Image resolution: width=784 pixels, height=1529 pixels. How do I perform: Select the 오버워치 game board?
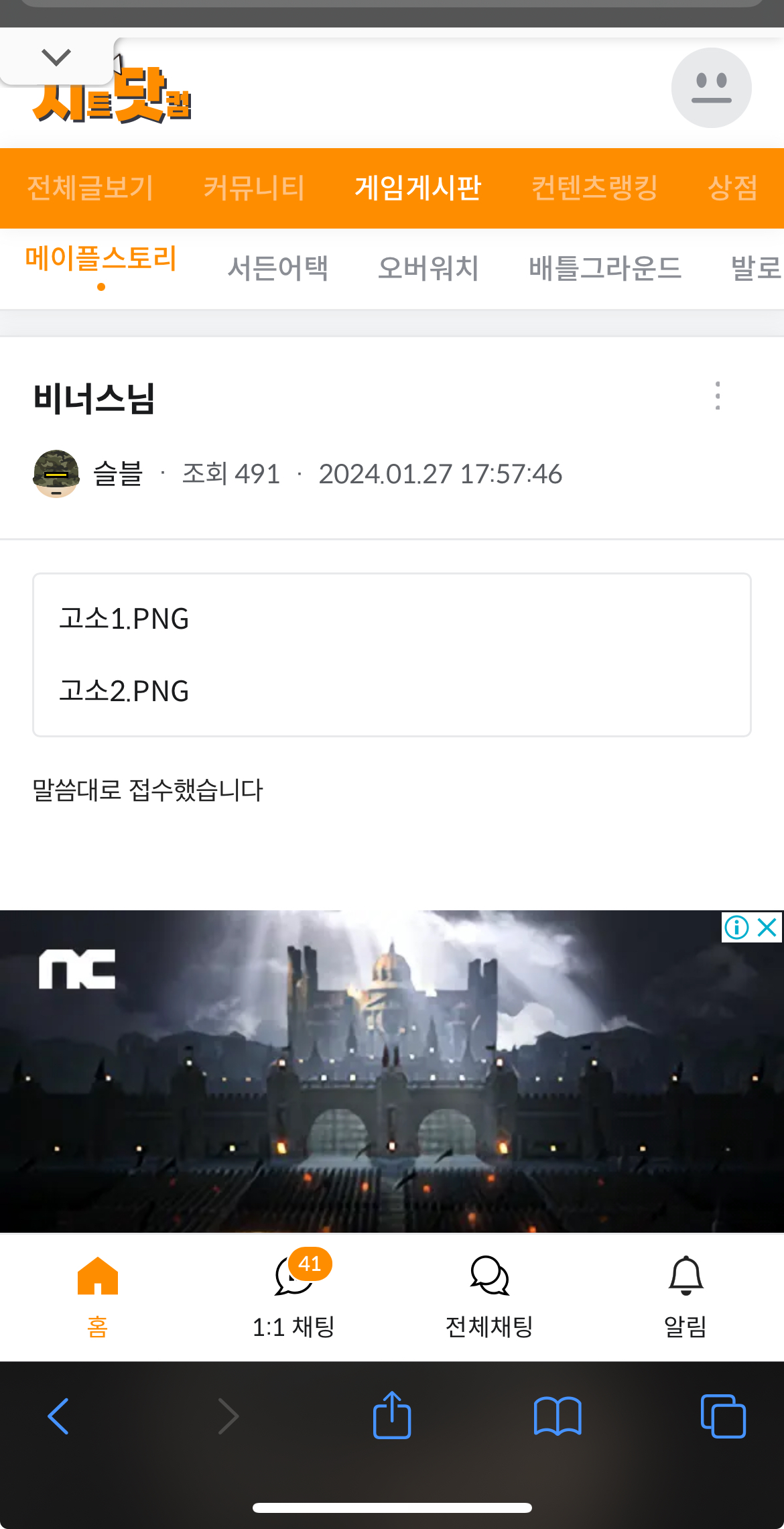point(428,268)
